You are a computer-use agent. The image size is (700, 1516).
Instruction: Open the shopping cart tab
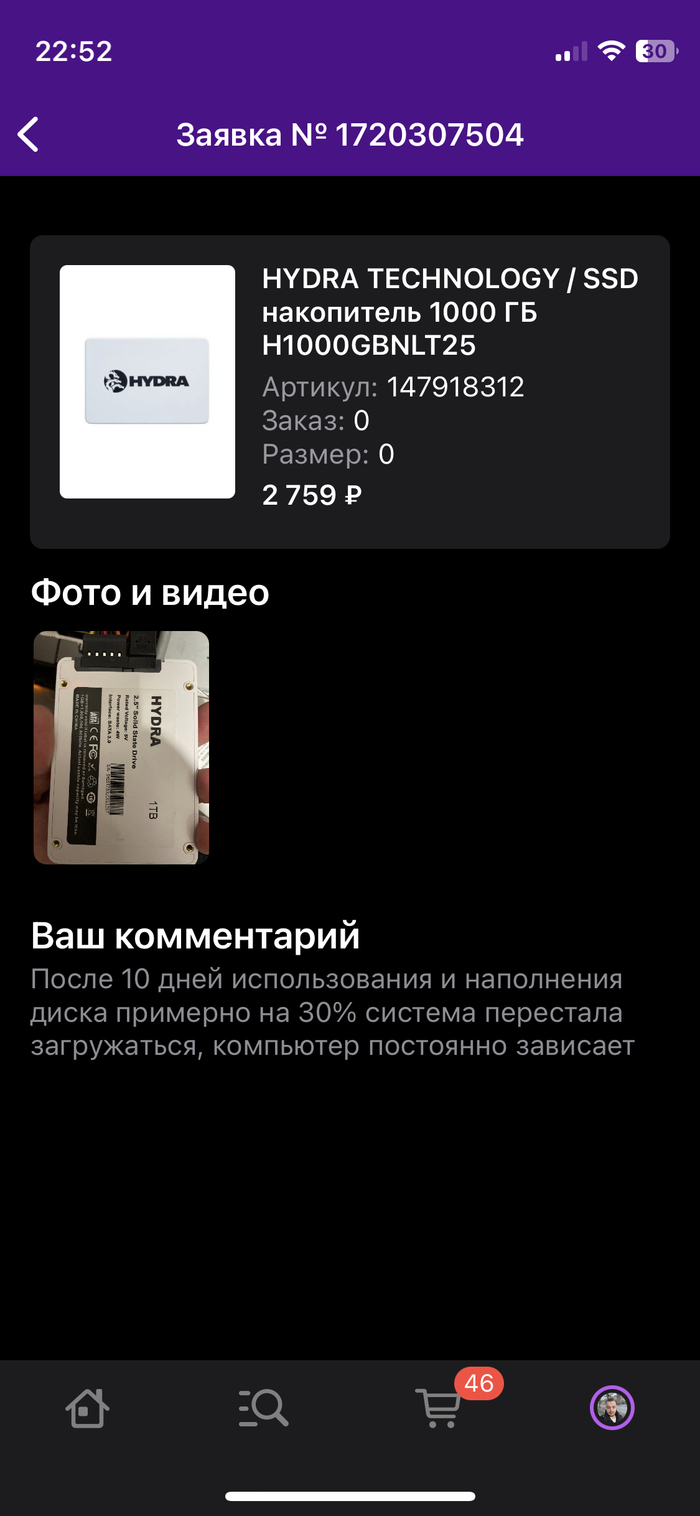coord(438,1409)
